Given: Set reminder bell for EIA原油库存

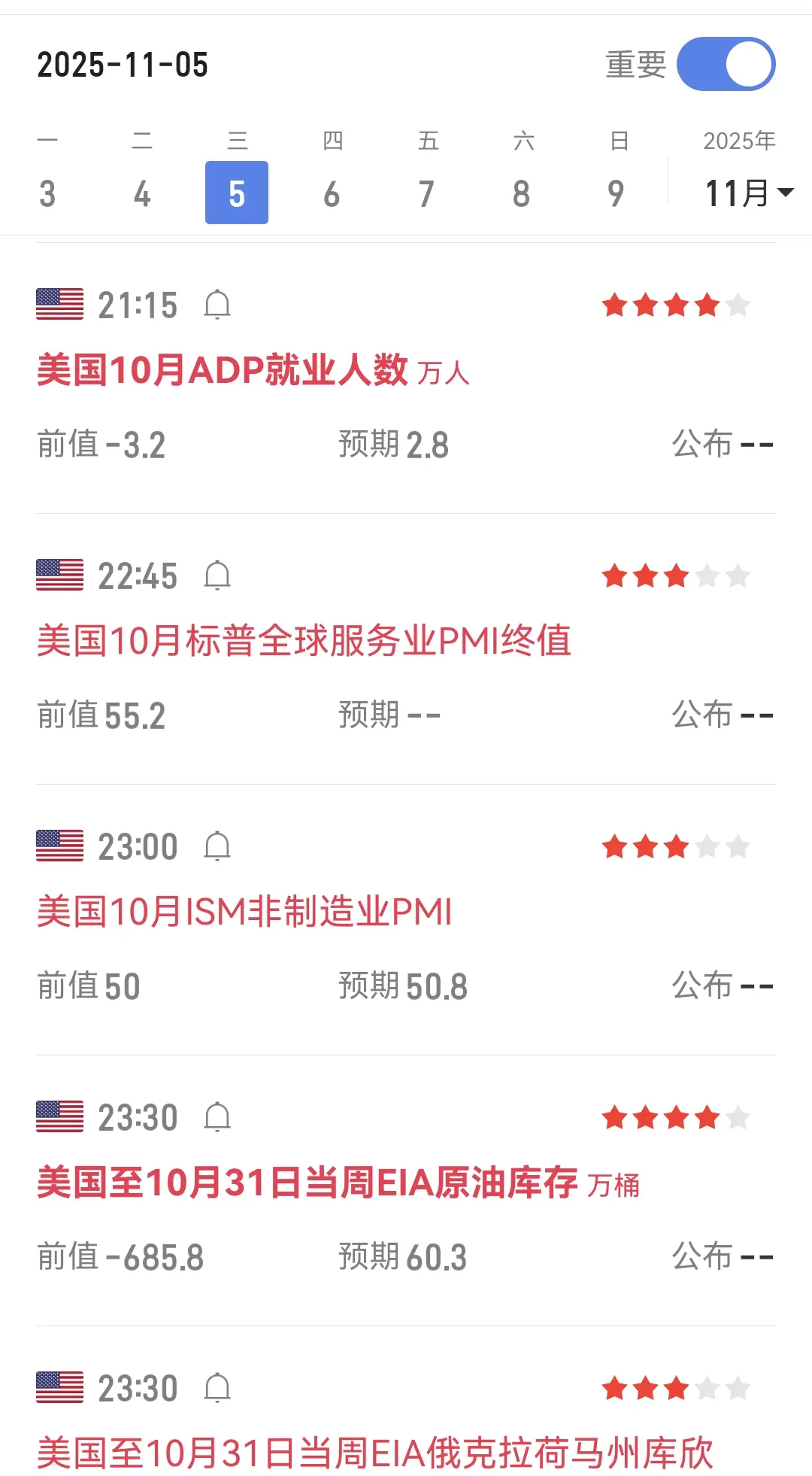Looking at the screenshot, I should point(217,1117).
